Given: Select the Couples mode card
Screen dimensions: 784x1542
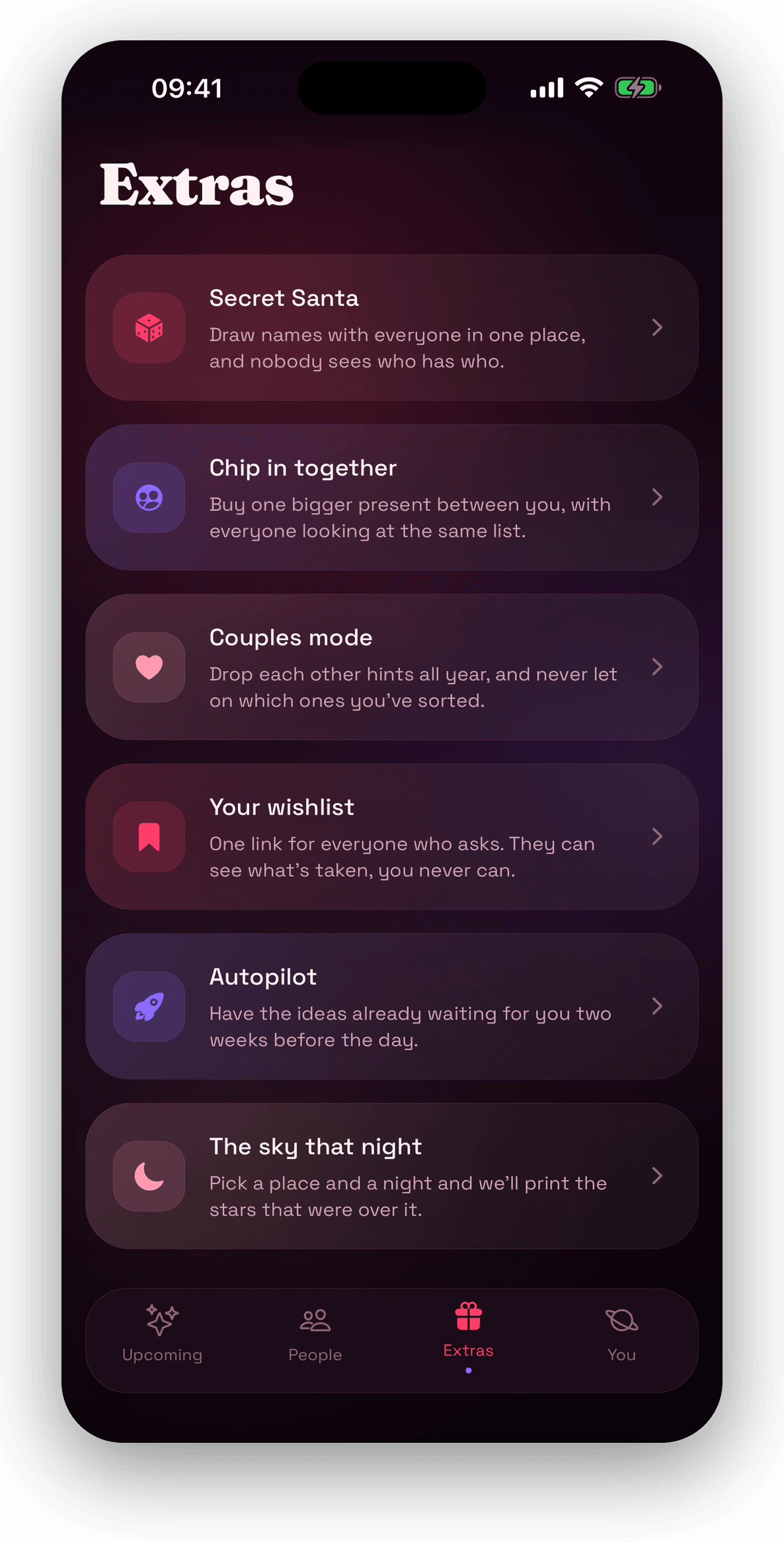Looking at the screenshot, I should coord(392,667).
